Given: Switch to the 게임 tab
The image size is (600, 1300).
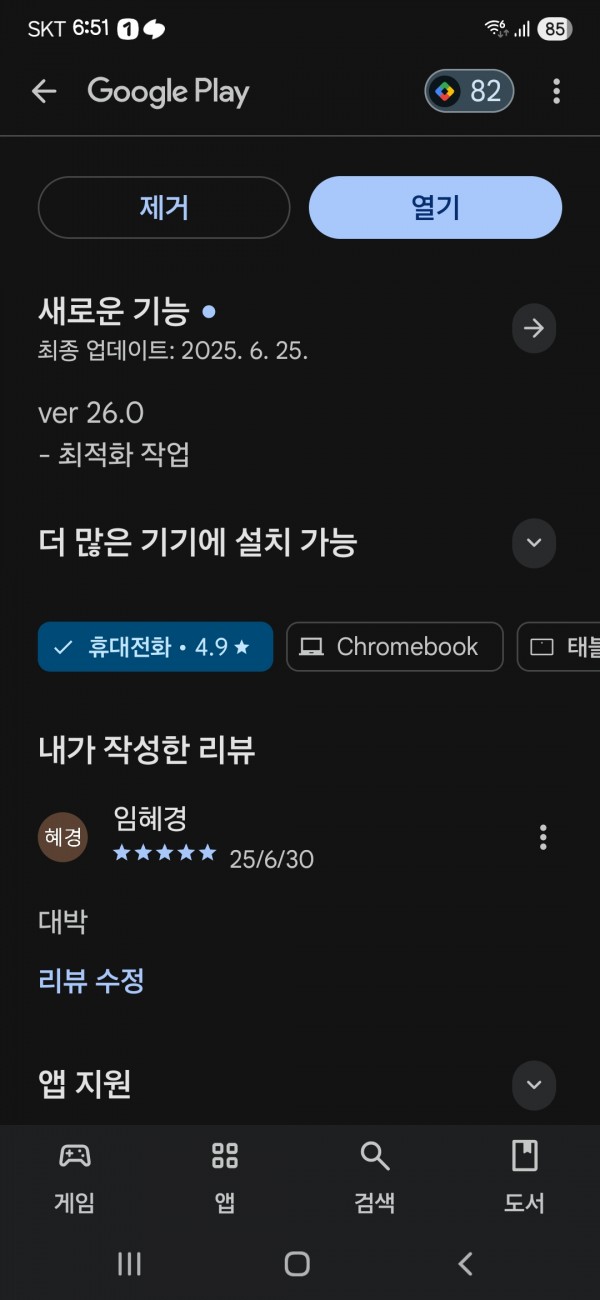Looking at the screenshot, I should tap(75, 1177).
